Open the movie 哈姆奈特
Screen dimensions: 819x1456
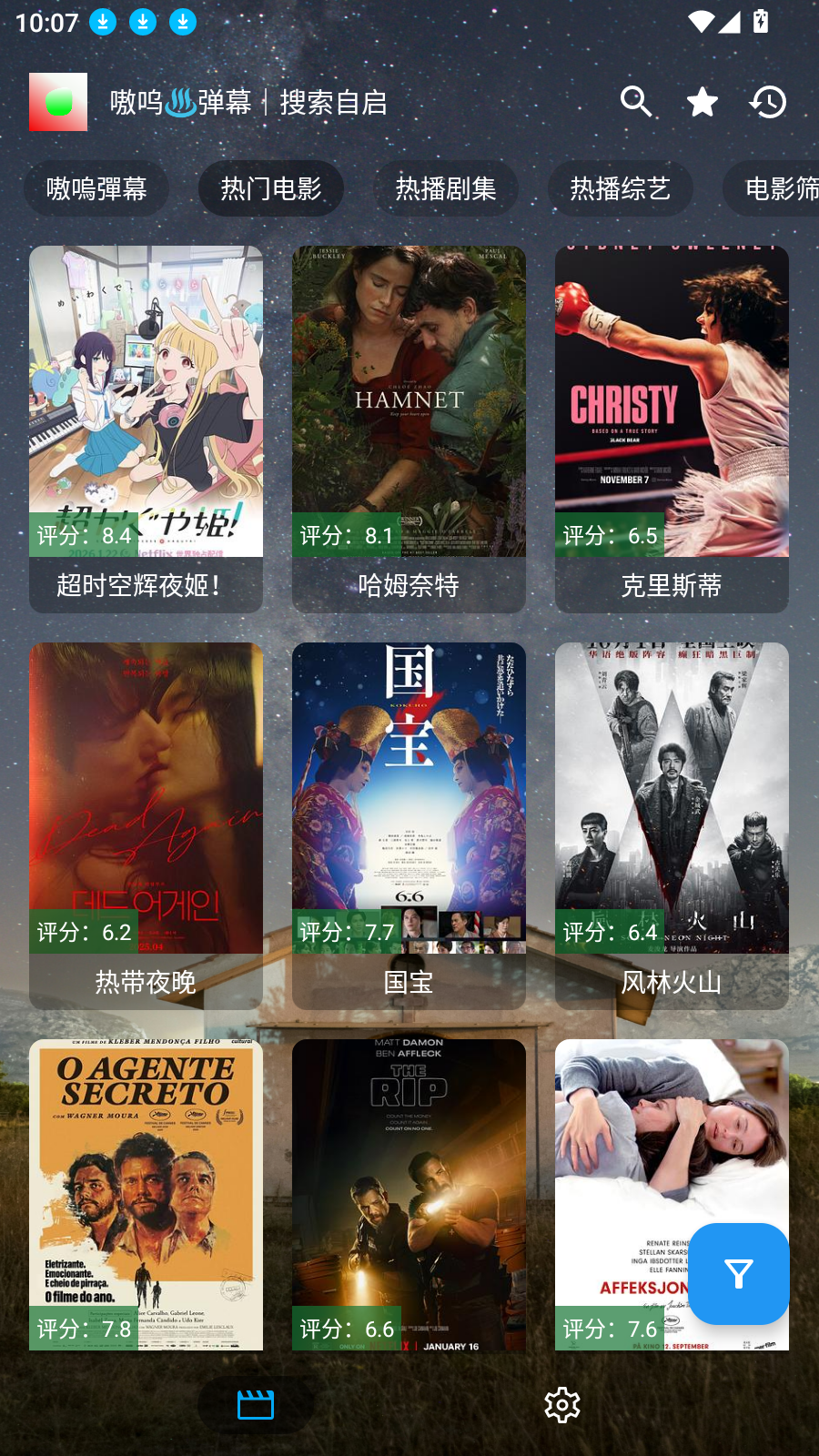coord(409,428)
